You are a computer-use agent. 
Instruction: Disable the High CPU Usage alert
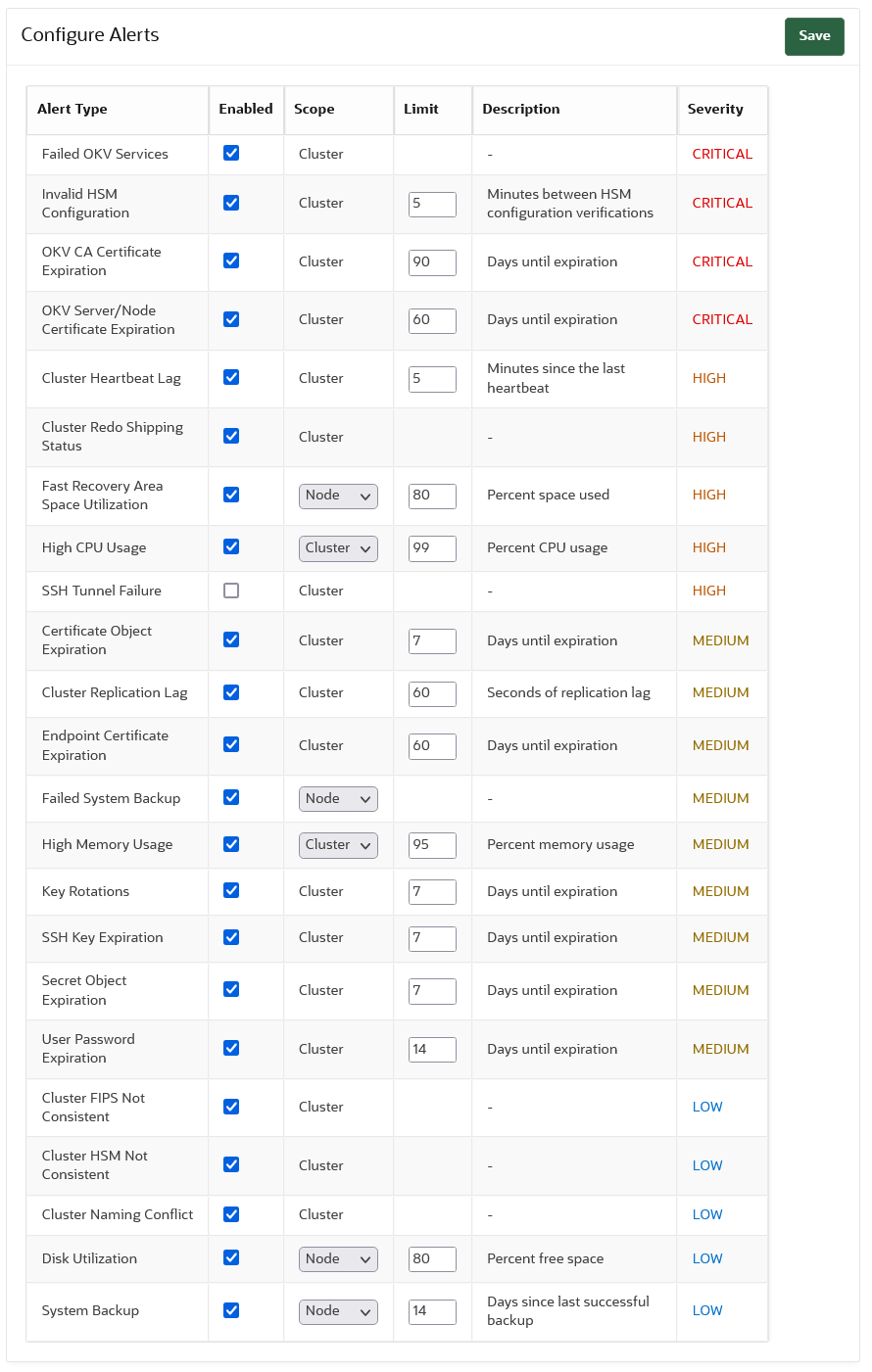pos(231,546)
